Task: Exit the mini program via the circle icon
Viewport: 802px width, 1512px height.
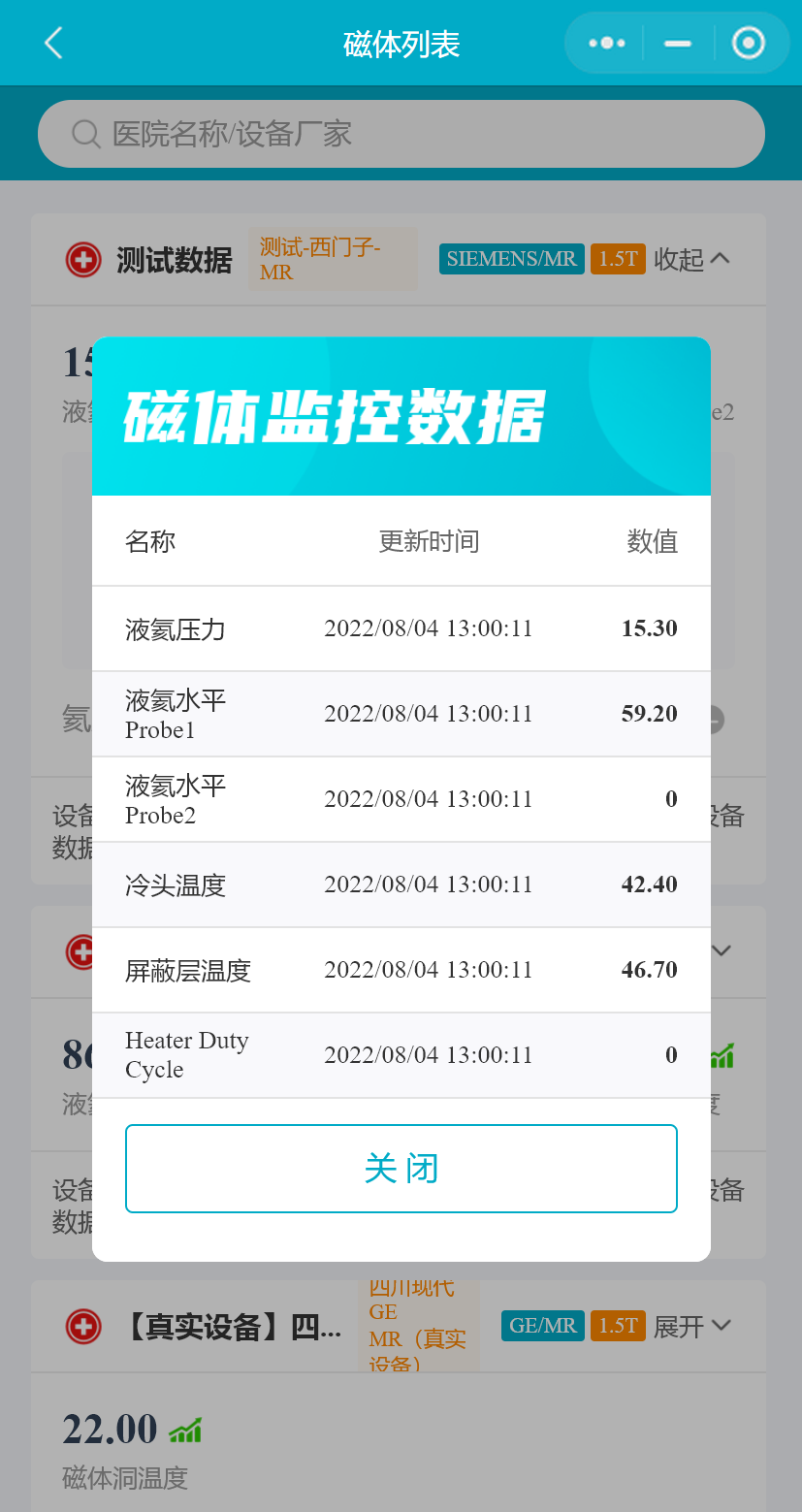Action: click(748, 44)
